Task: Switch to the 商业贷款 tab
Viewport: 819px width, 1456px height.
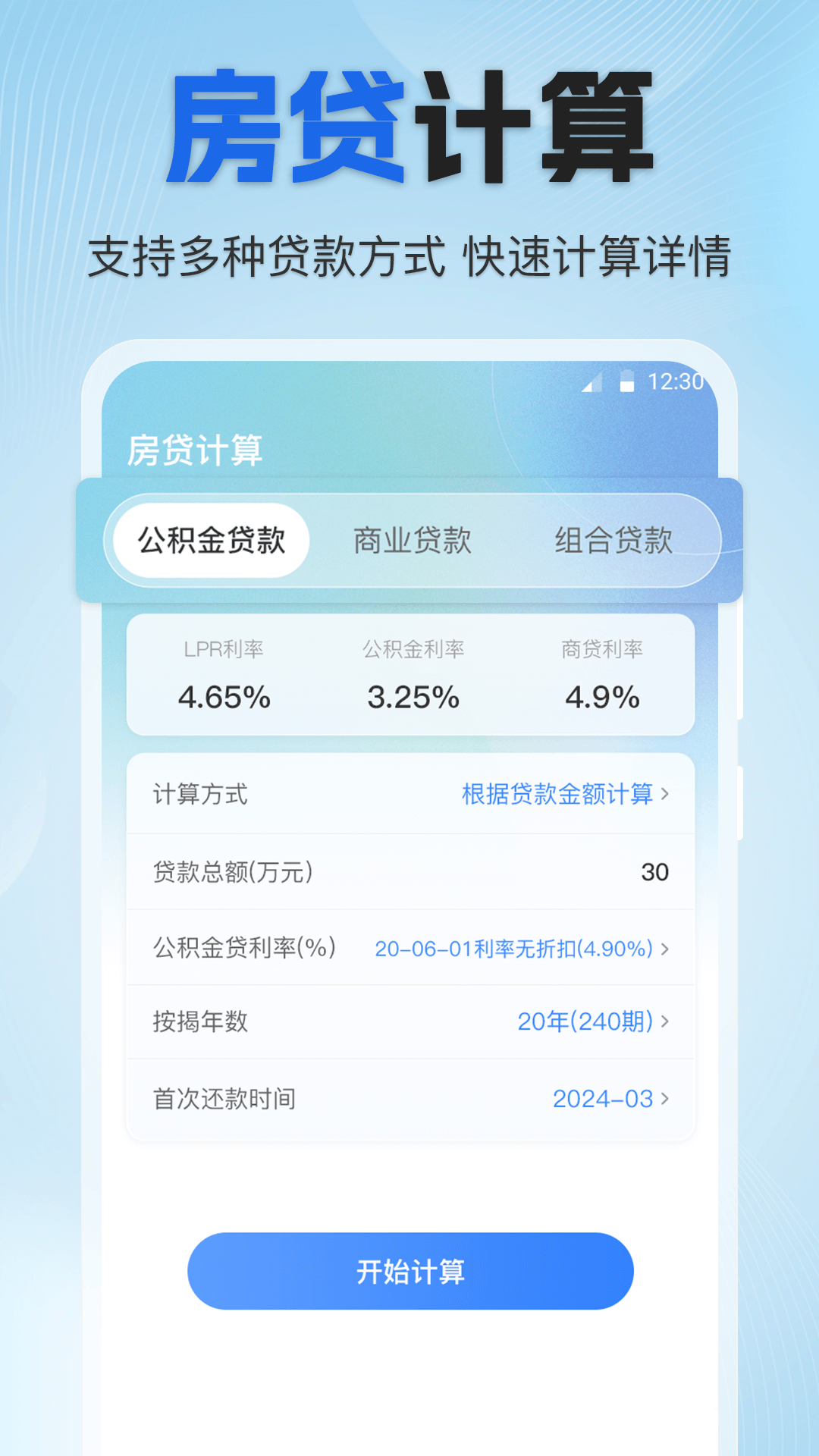Action: click(412, 540)
